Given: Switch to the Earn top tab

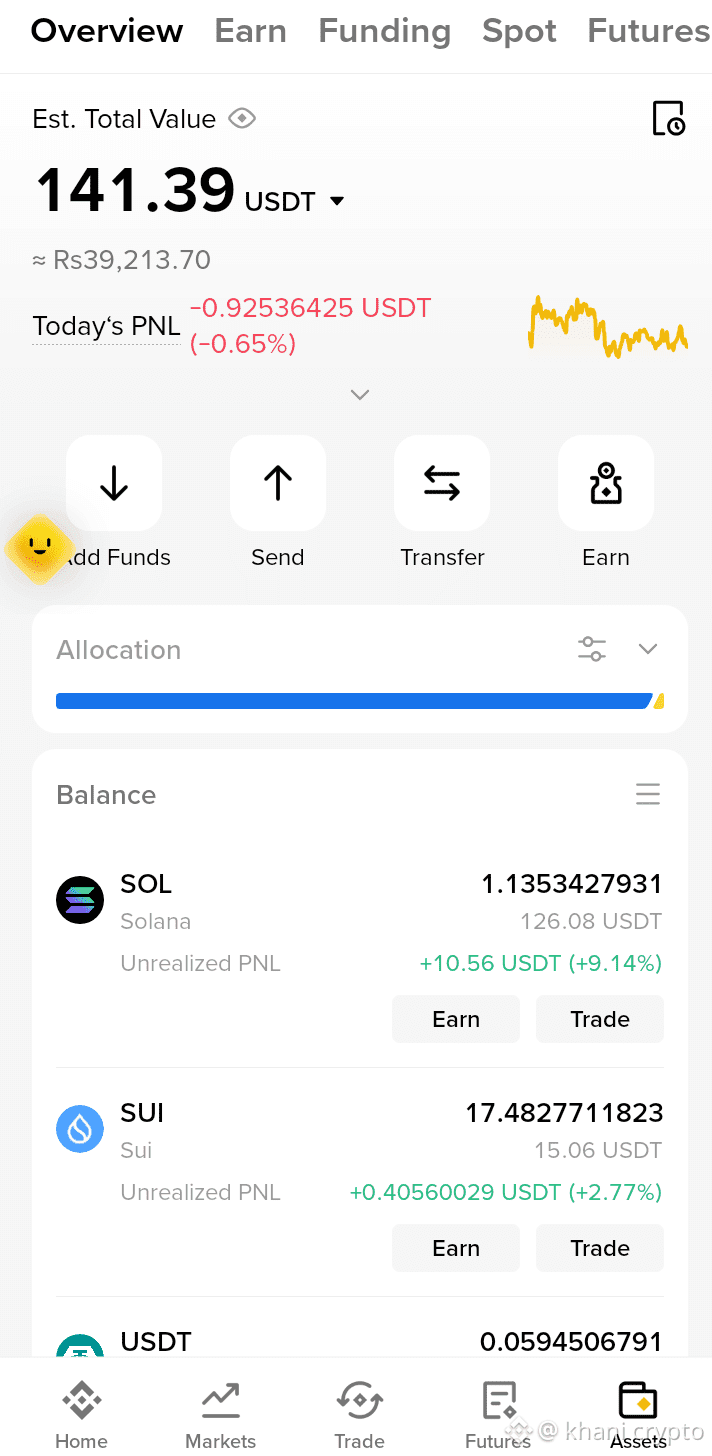Looking at the screenshot, I should [250, 31].
